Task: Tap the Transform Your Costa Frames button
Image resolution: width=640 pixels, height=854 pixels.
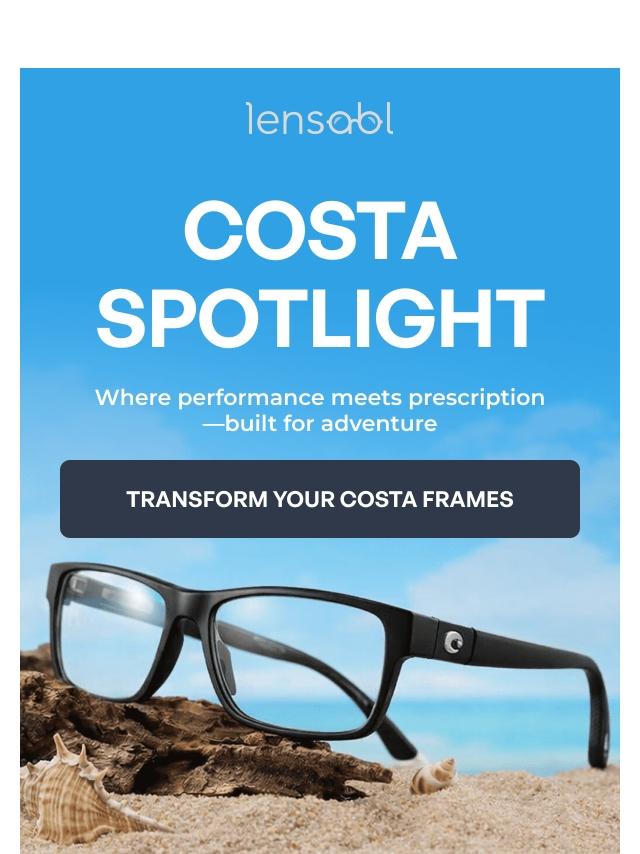Action: coord(320,499)
